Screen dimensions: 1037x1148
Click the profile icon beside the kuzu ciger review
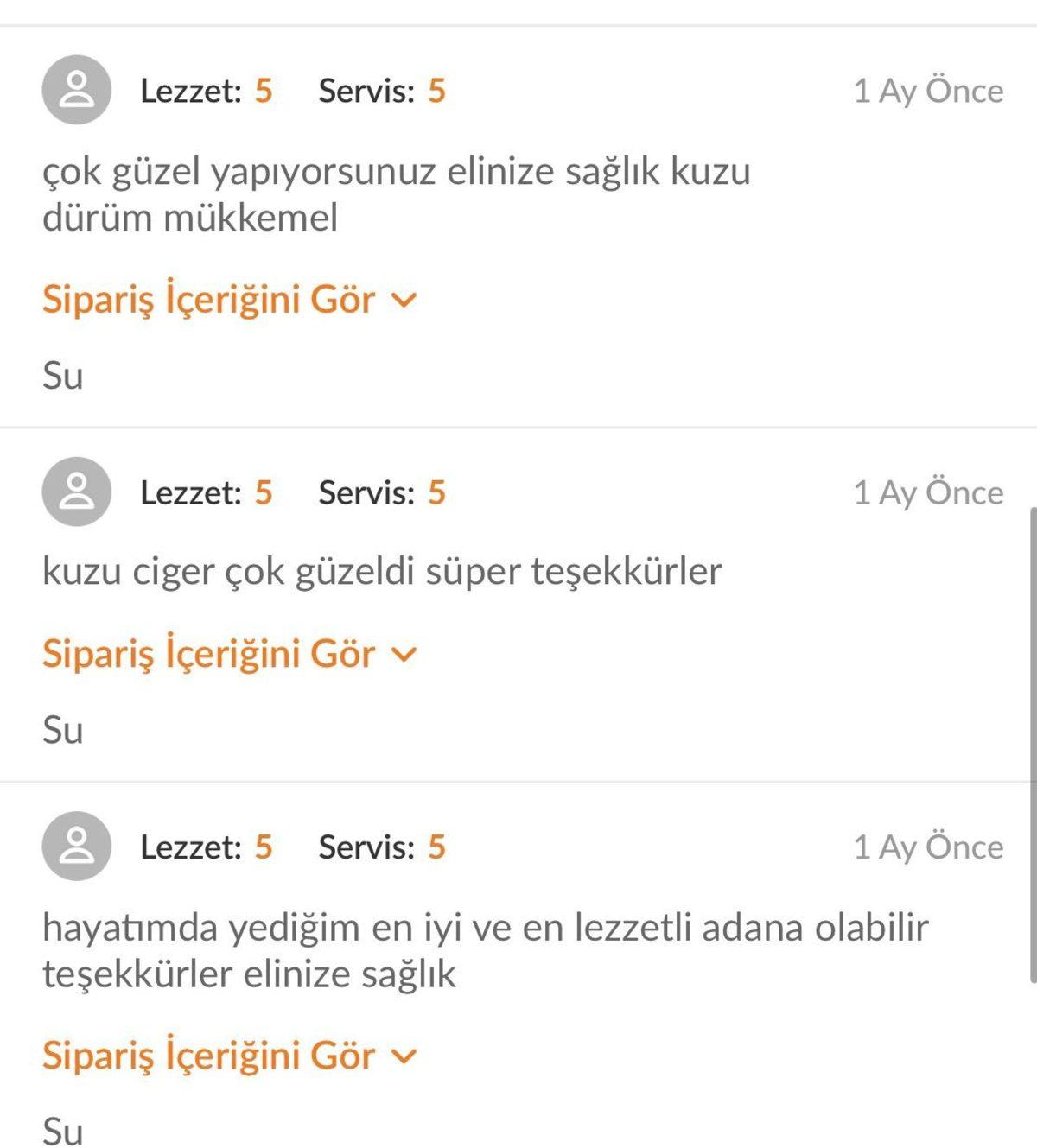78,492
